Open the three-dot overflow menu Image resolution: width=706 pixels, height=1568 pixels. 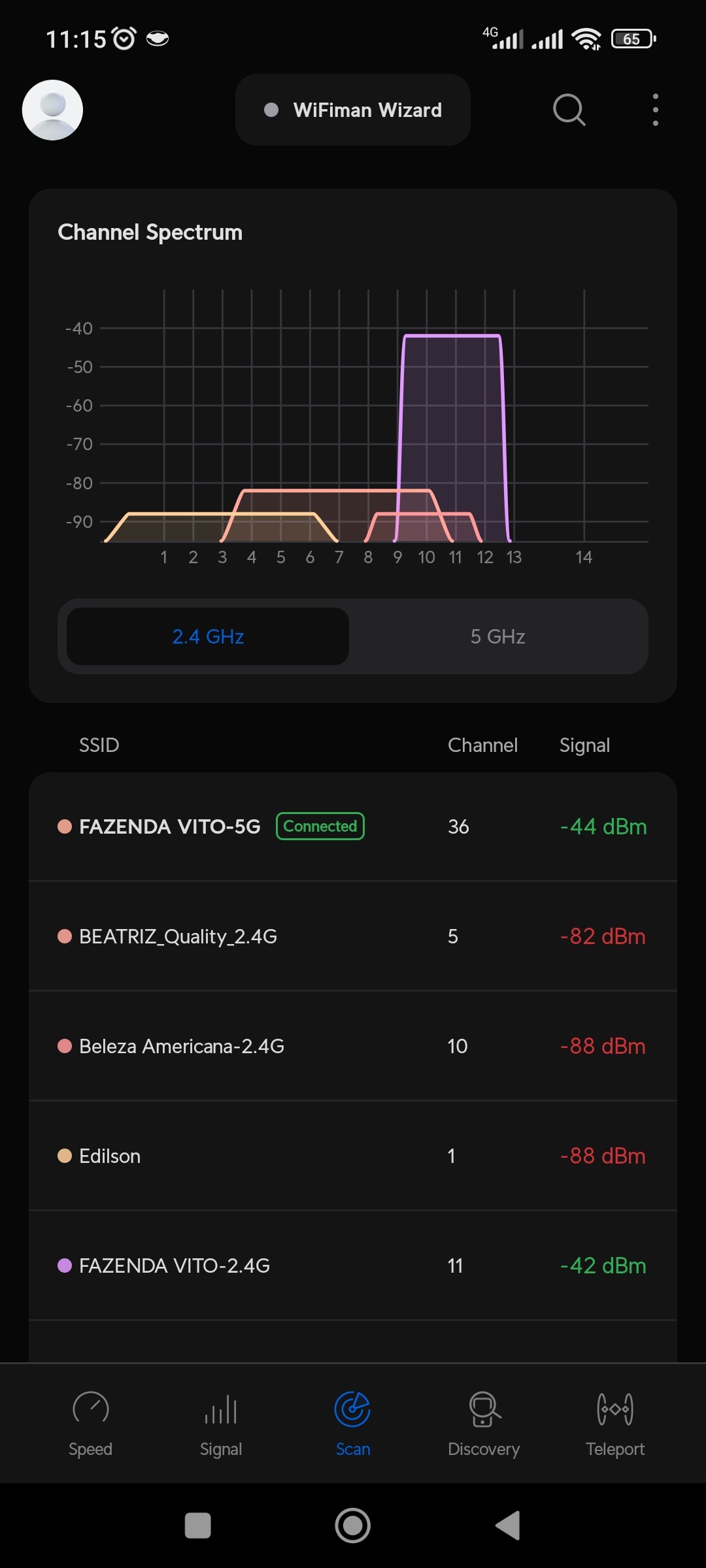click(x=655, y=110)
